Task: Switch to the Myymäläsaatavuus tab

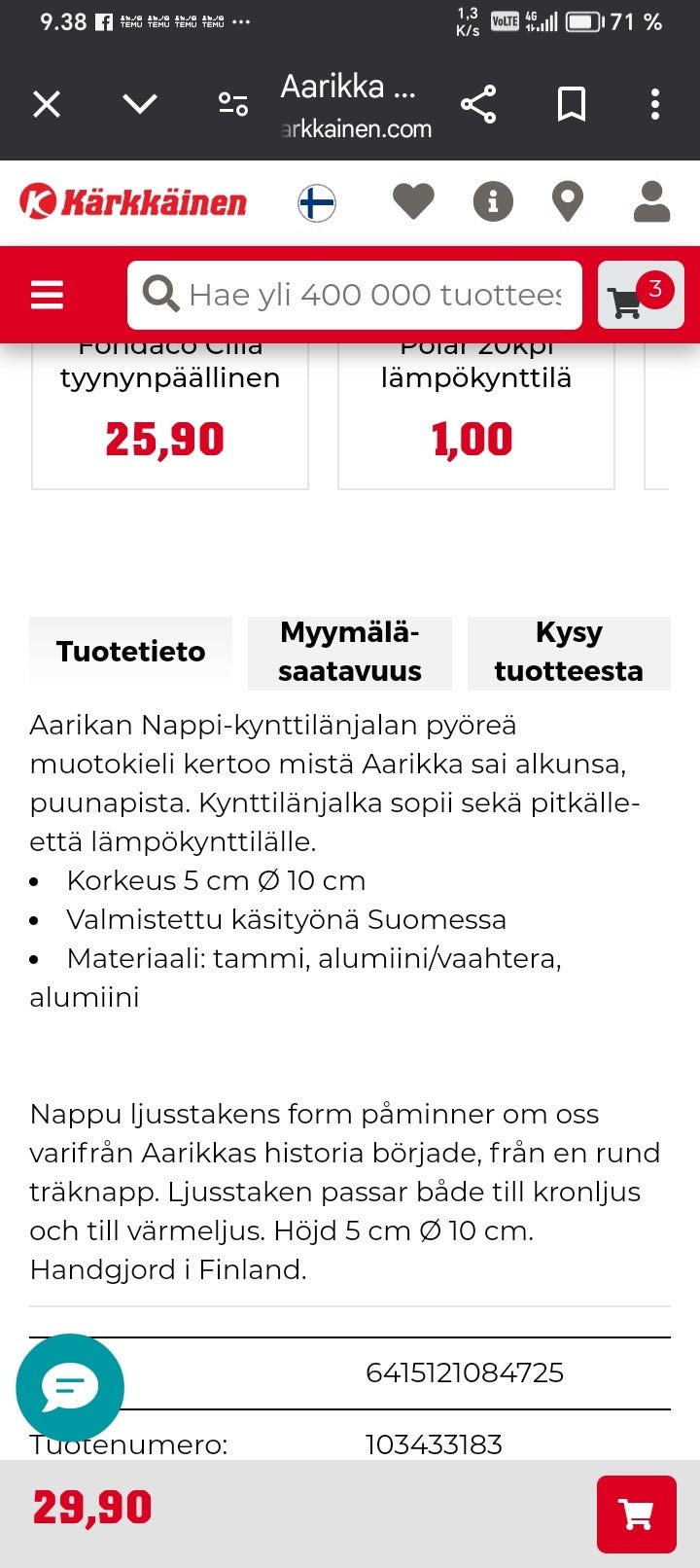Action: point(349,653)
